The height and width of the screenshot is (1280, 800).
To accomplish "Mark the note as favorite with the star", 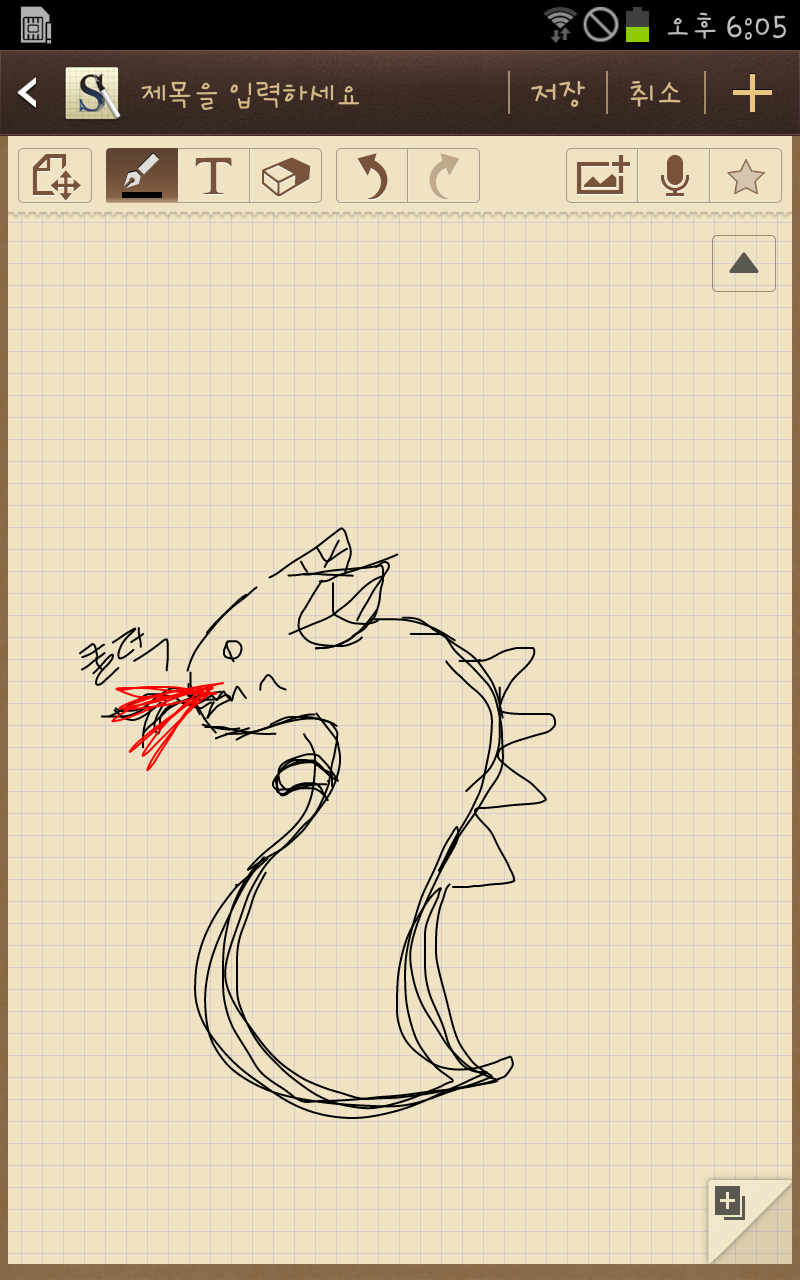I will [x=745, y=176].
